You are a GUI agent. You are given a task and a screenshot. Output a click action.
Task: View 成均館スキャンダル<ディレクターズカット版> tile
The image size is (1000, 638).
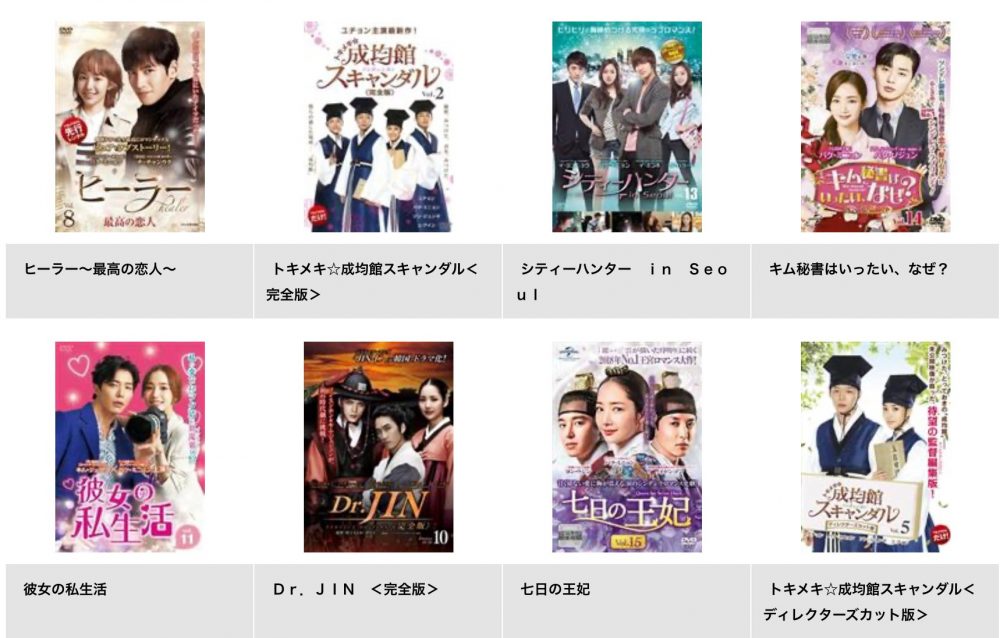click(x=875, y=447)
